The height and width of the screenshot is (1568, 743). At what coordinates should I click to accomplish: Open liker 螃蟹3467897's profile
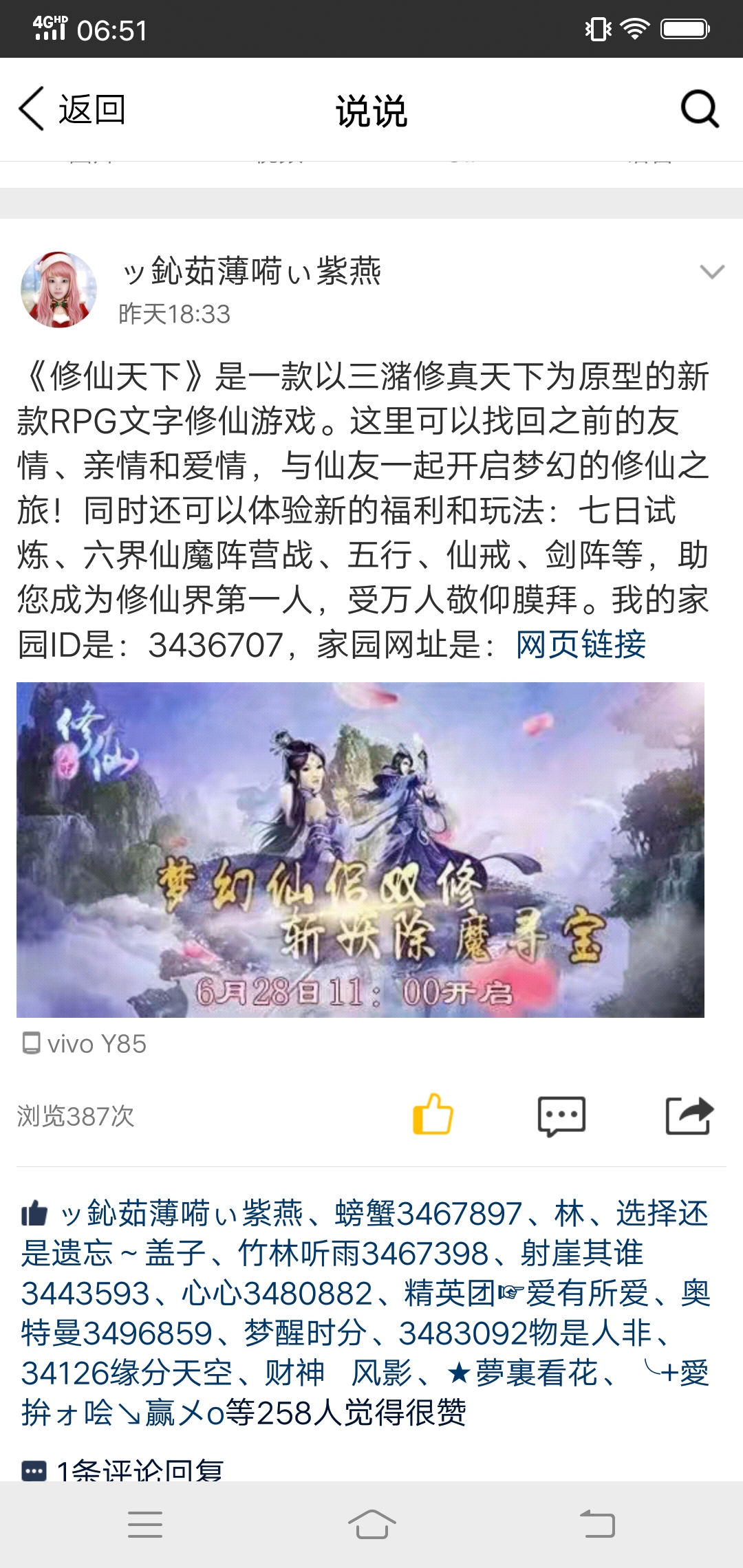click(428, 1213)
